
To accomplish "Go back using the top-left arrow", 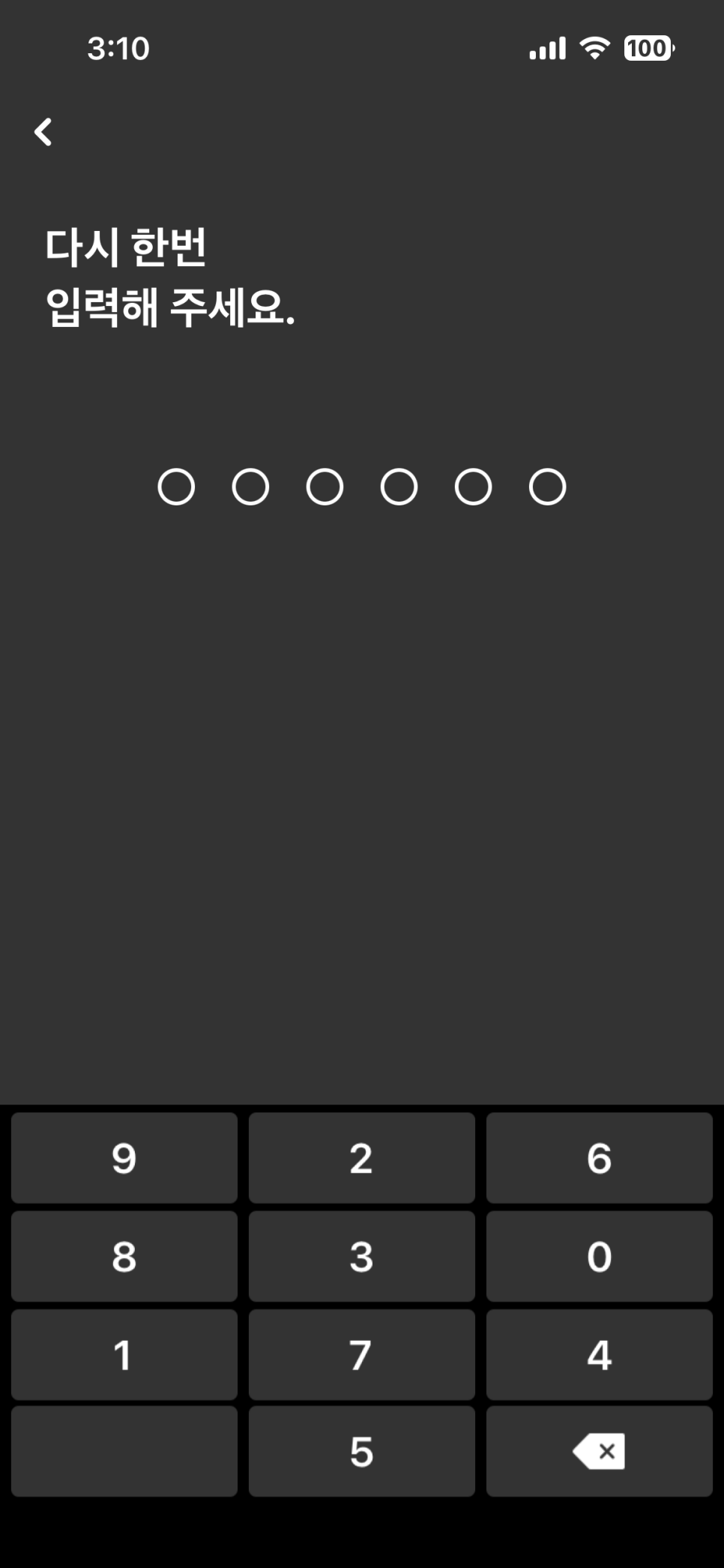I will (43, 132).
